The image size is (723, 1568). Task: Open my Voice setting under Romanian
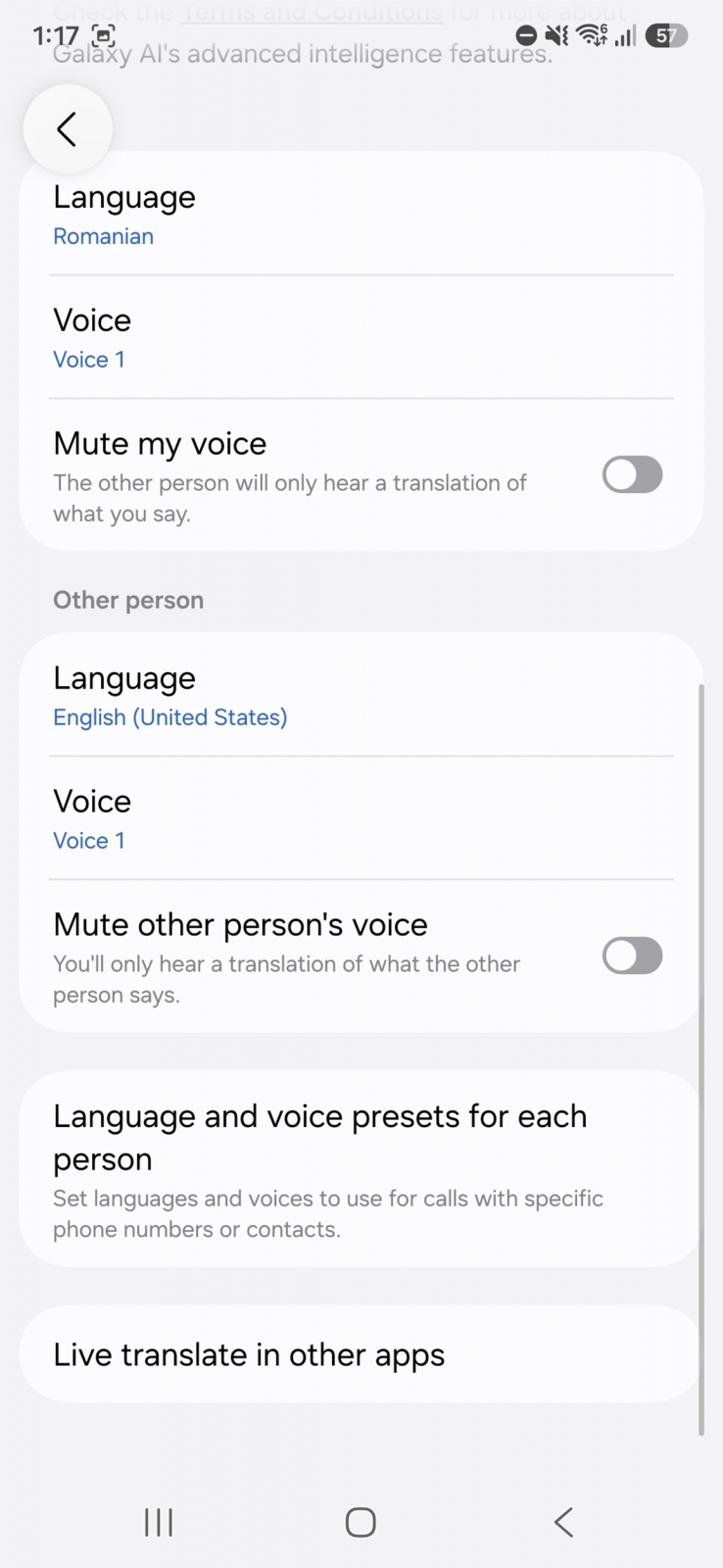361,338
